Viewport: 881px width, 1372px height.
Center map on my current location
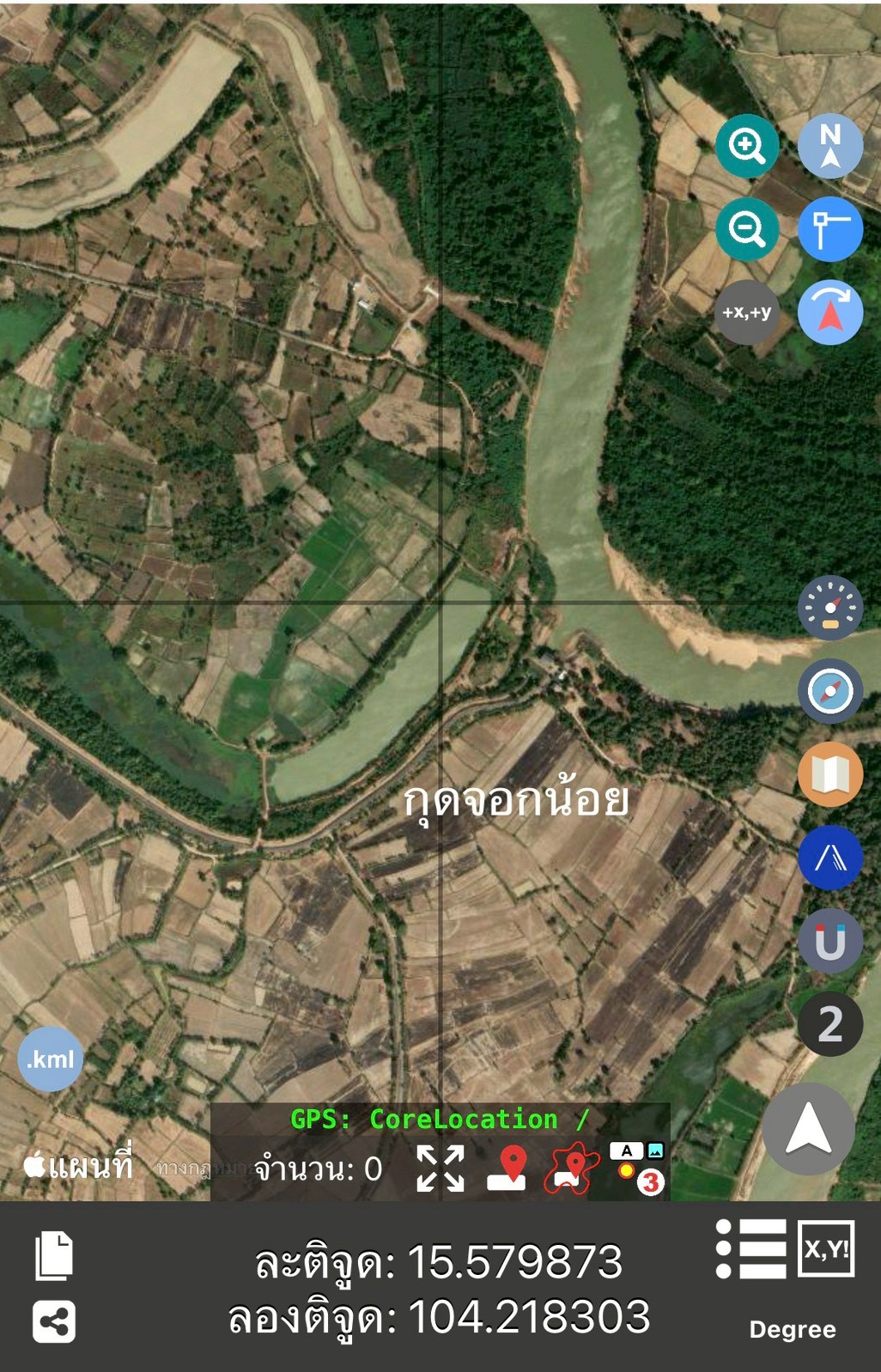tap(808, 1128)
